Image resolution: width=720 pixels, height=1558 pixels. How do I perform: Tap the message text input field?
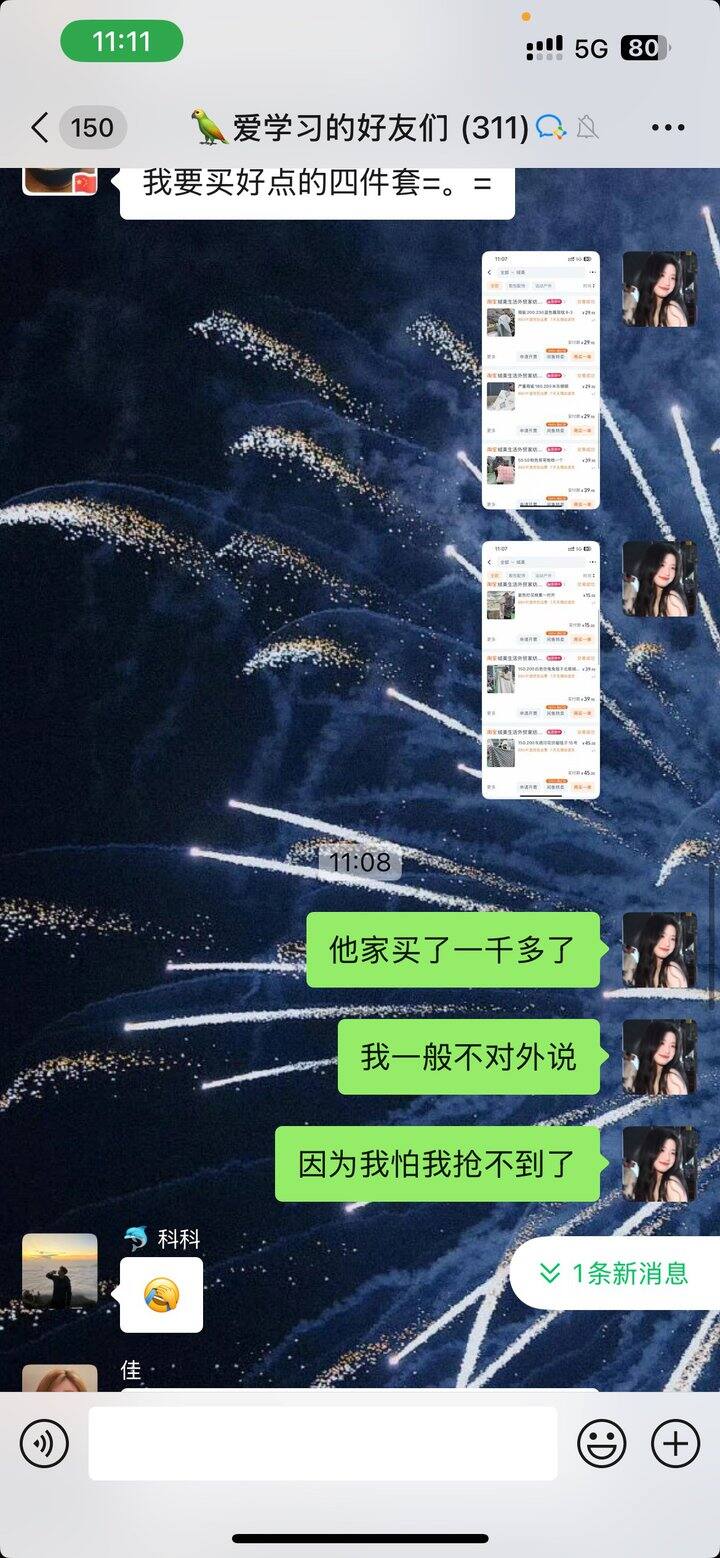pos(322,1443)
